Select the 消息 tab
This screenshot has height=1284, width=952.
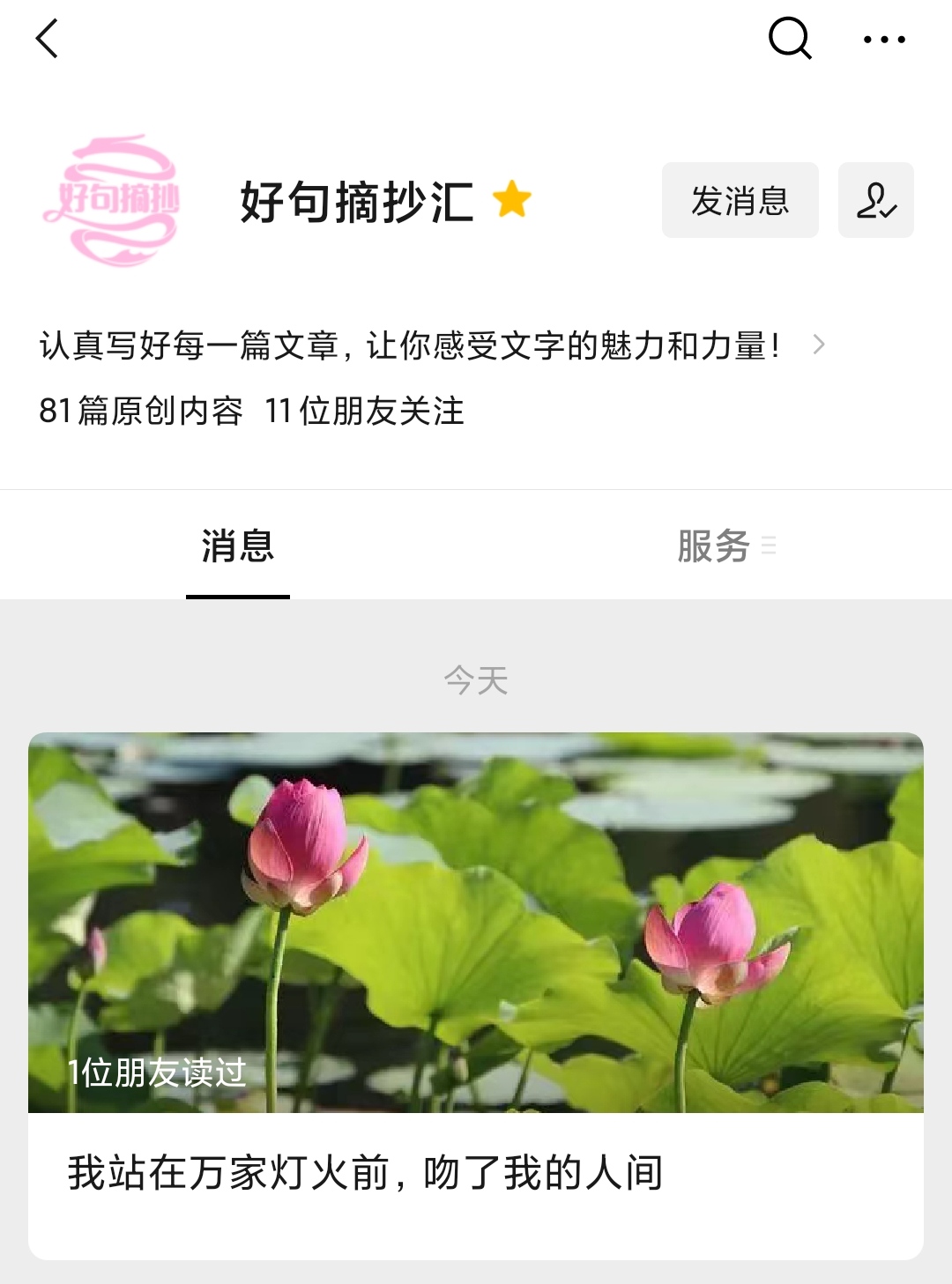[238, 545]
